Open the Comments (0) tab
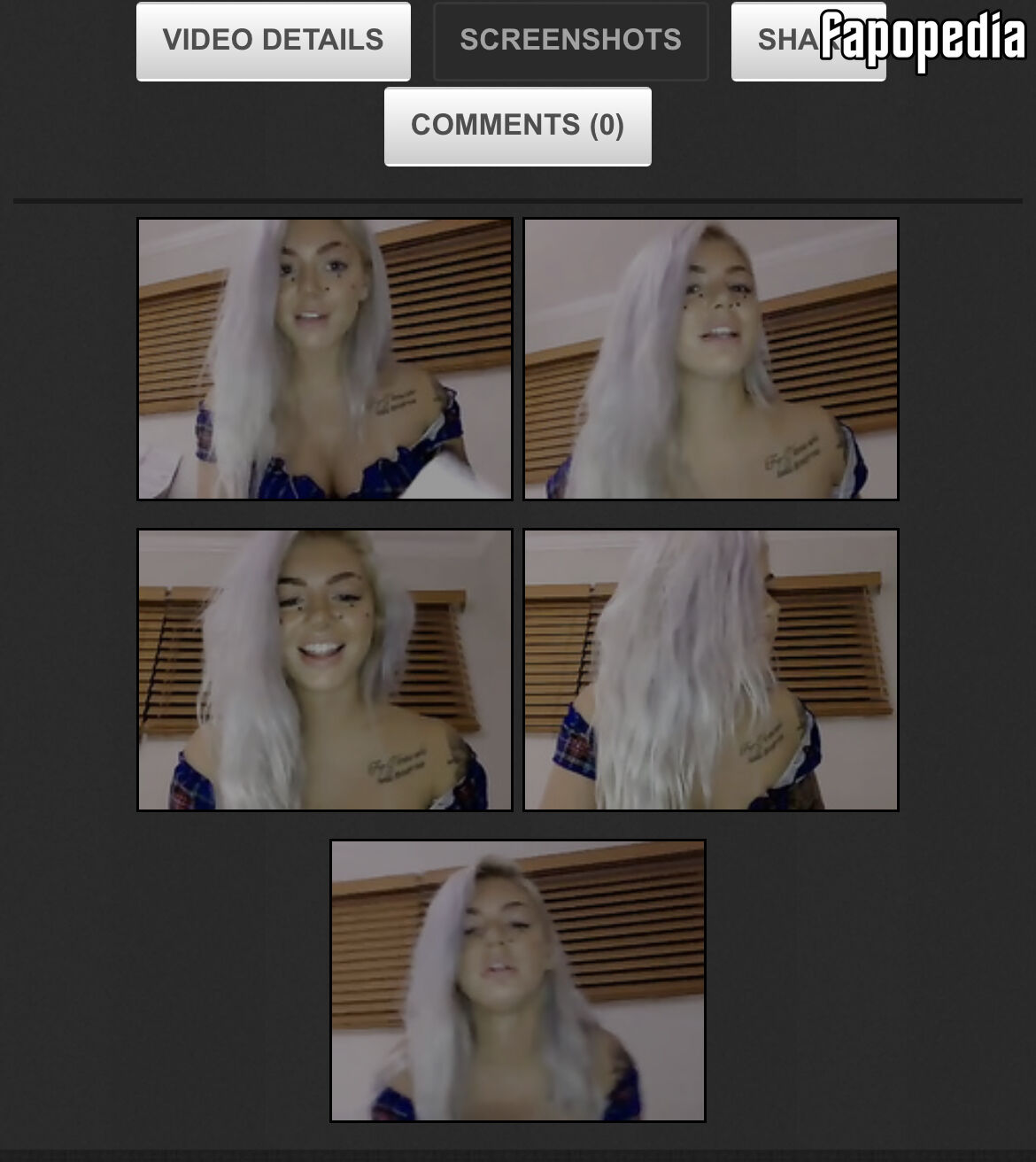 coord(517,126)
